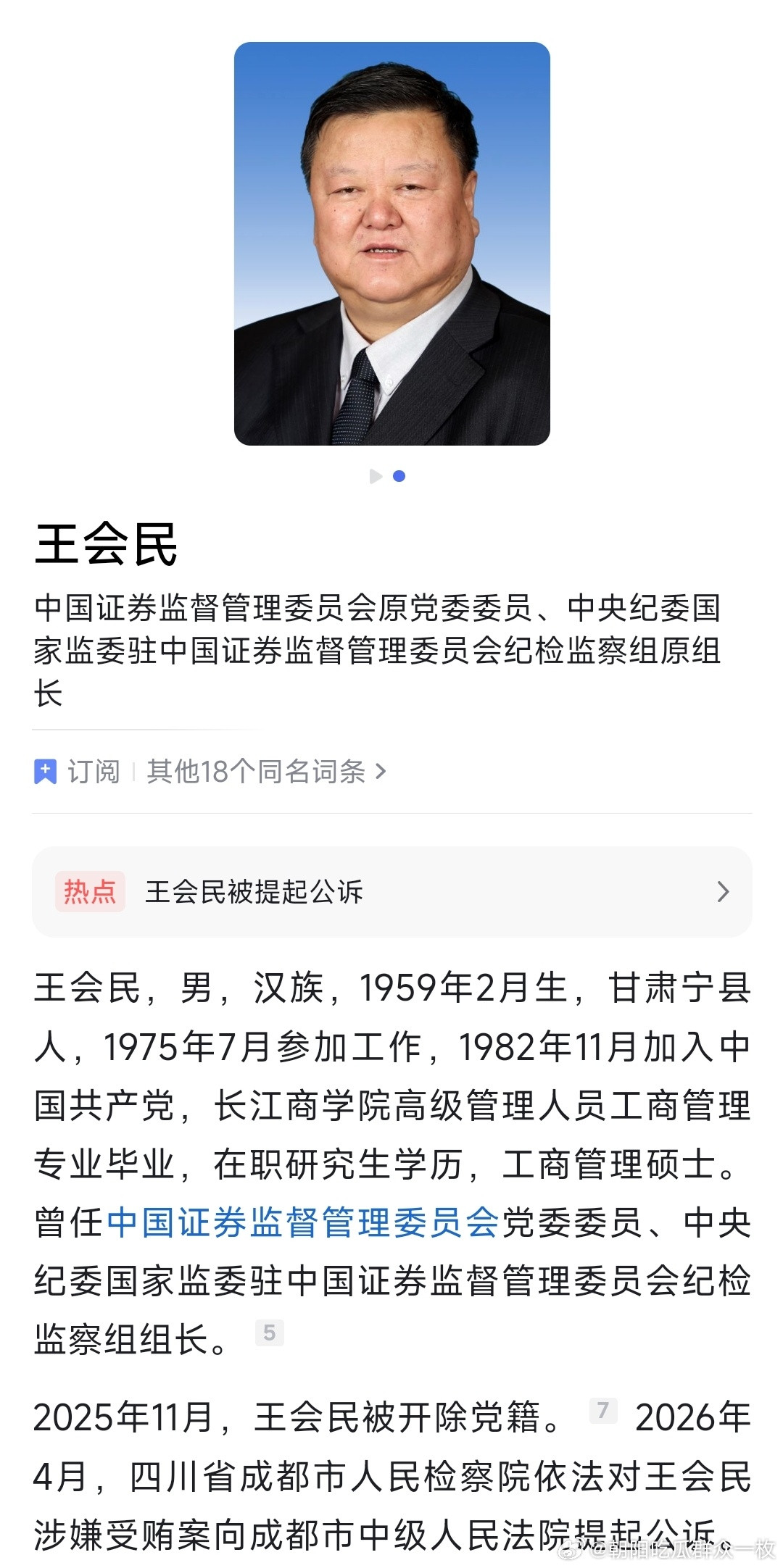Advance the photo carousel with the play control

click(x=376, y=477)
